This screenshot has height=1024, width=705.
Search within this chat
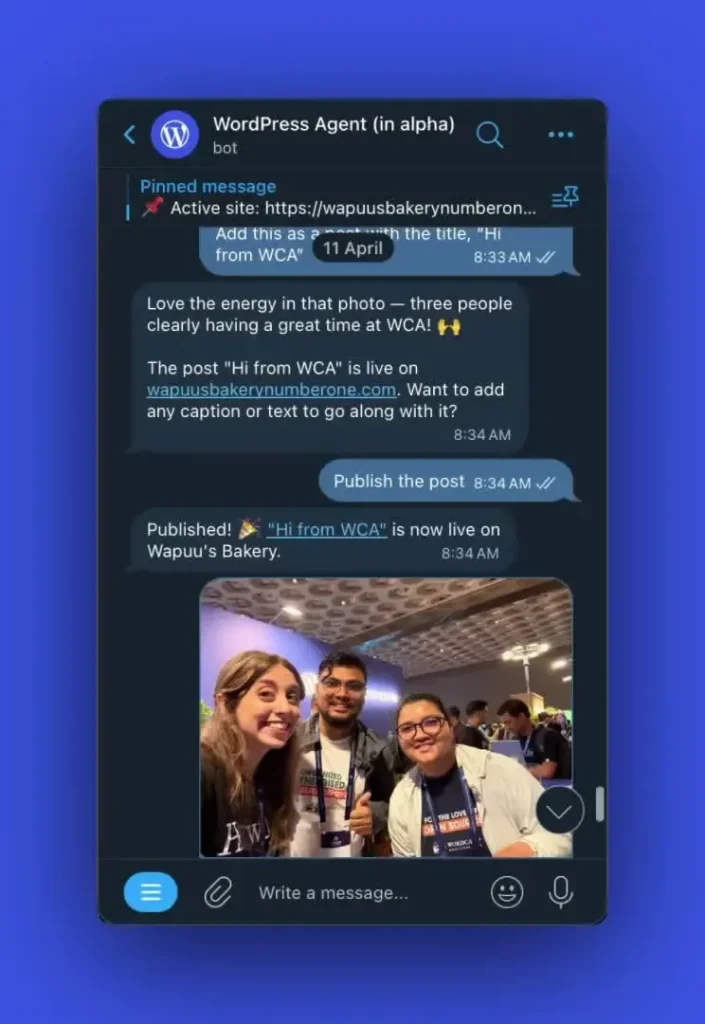[x=489, y=134]
